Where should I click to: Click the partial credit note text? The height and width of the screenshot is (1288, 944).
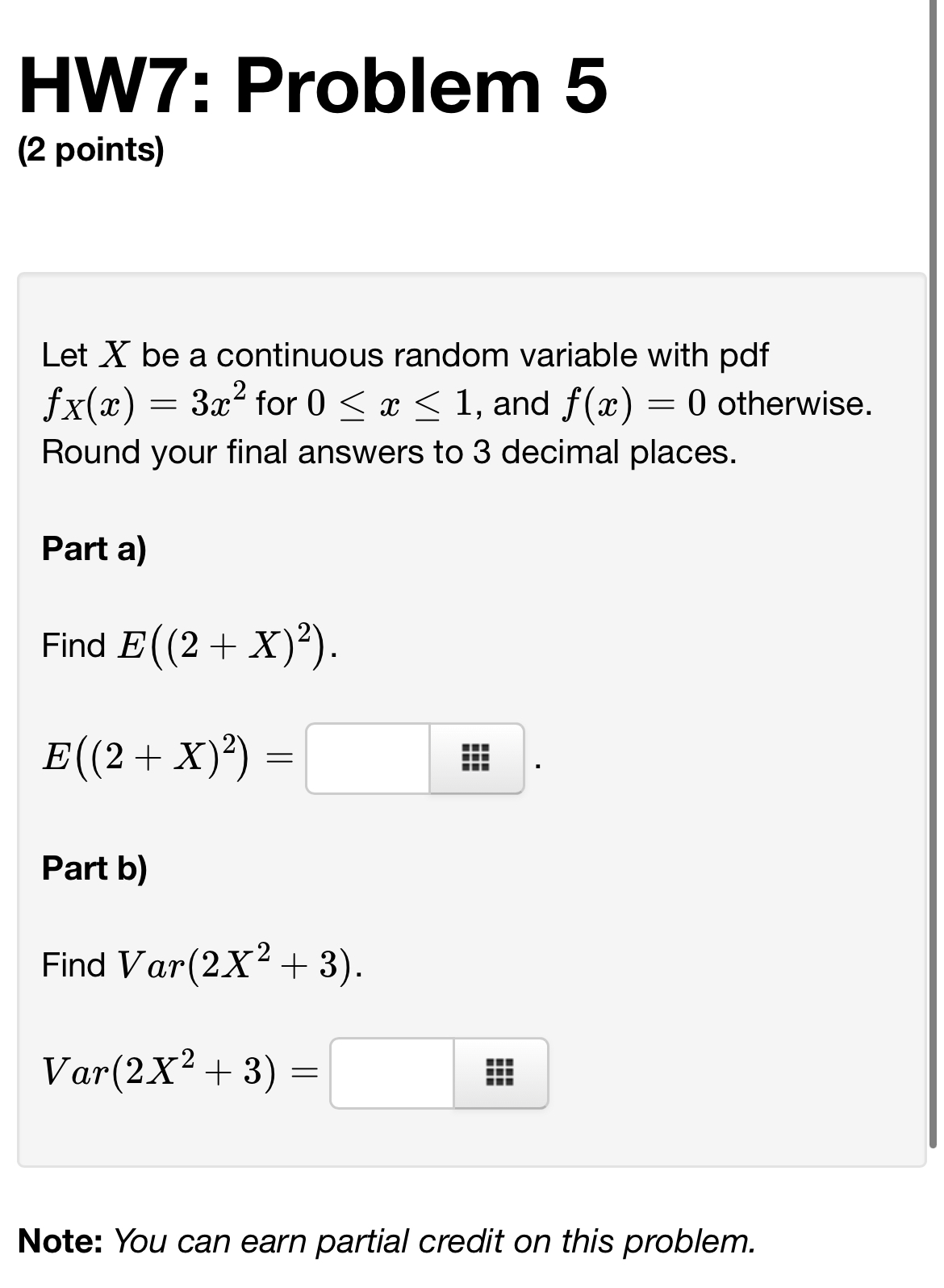(387, 1242)
